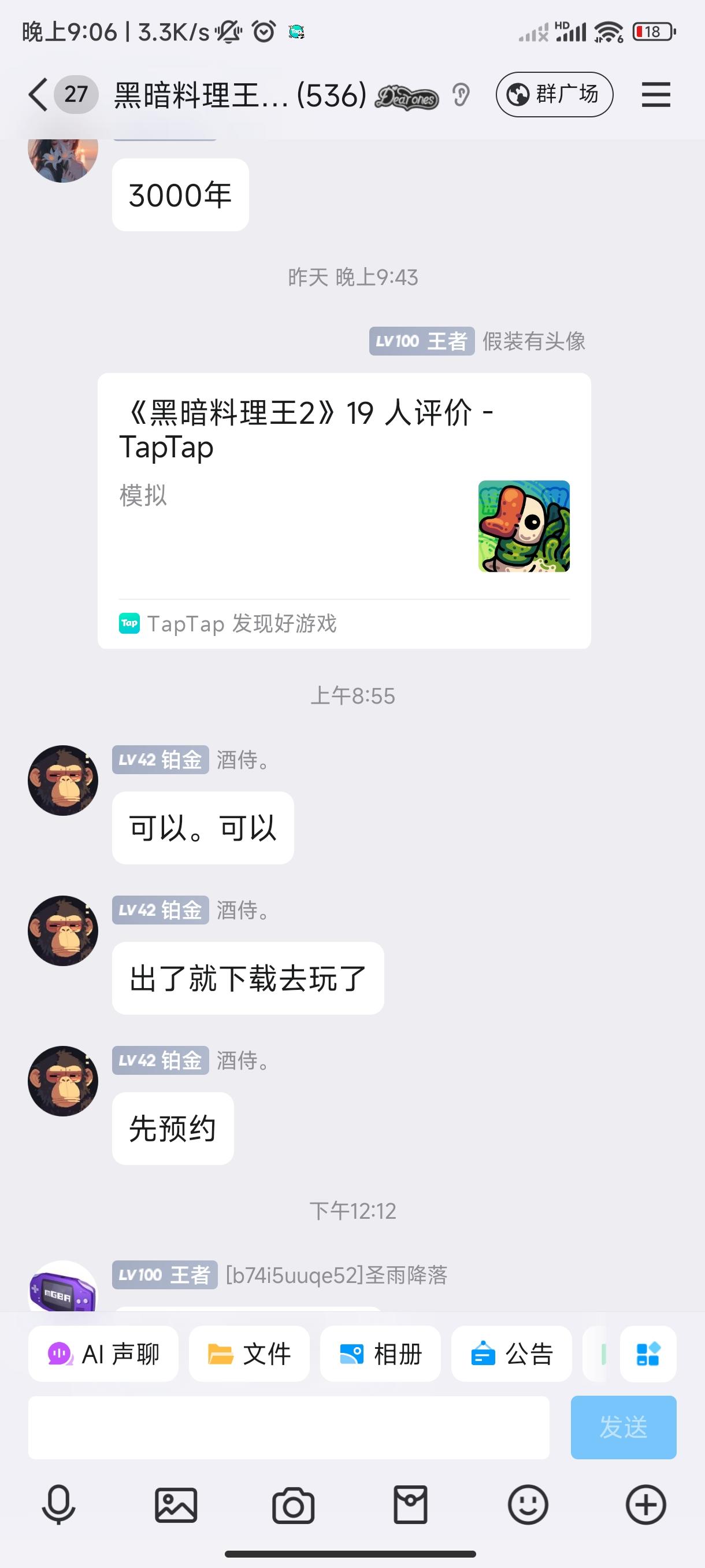Go back from the group chat
705x1568 pixels.
(x=38, y=95)
